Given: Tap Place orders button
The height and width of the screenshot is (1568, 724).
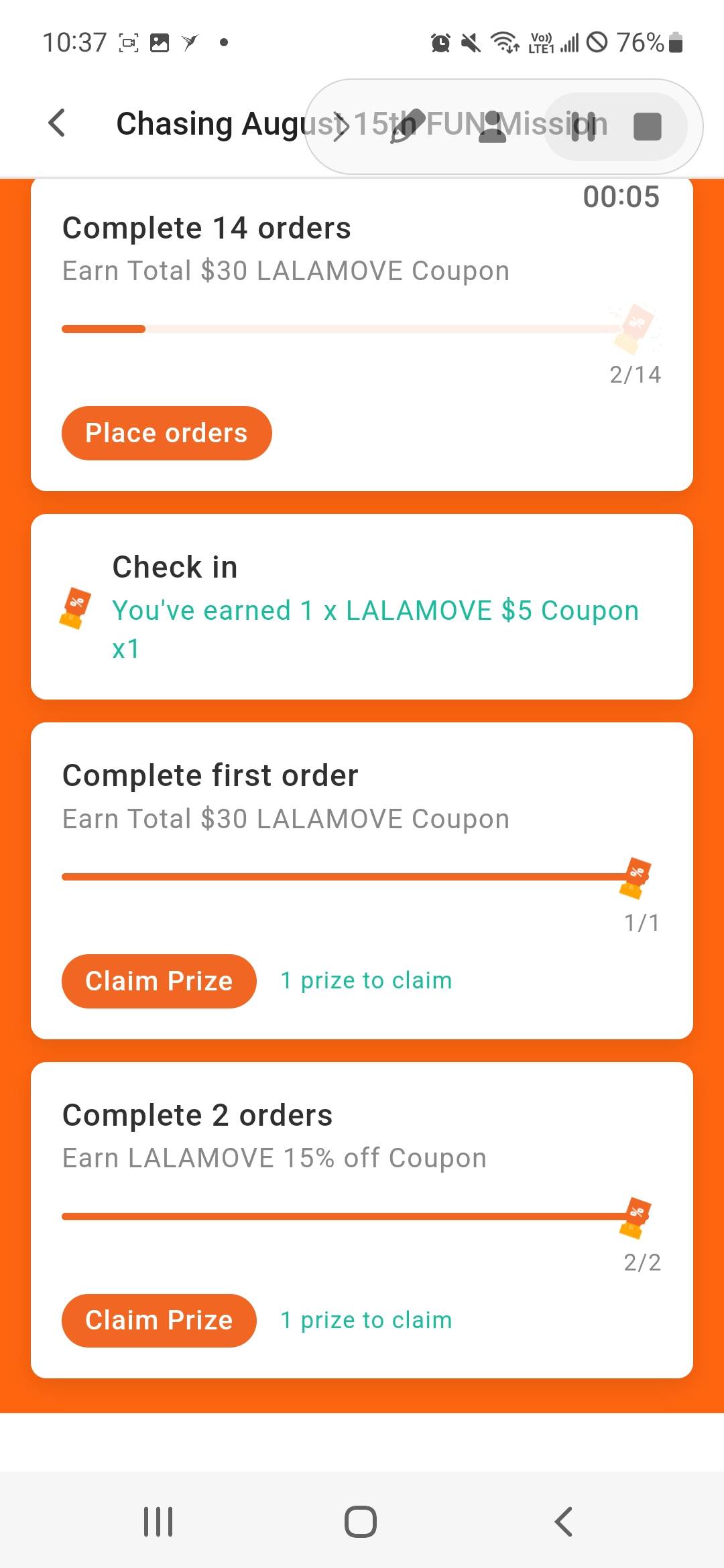Looking at the screenshot, I should point(166,433).
